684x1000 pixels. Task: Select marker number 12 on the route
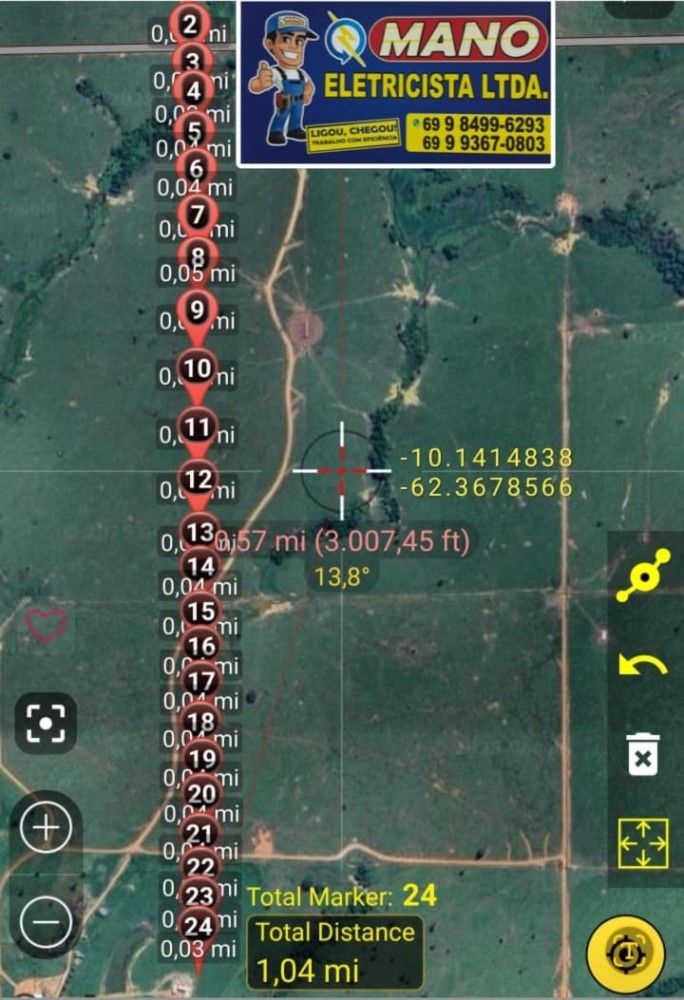[198, 479]
